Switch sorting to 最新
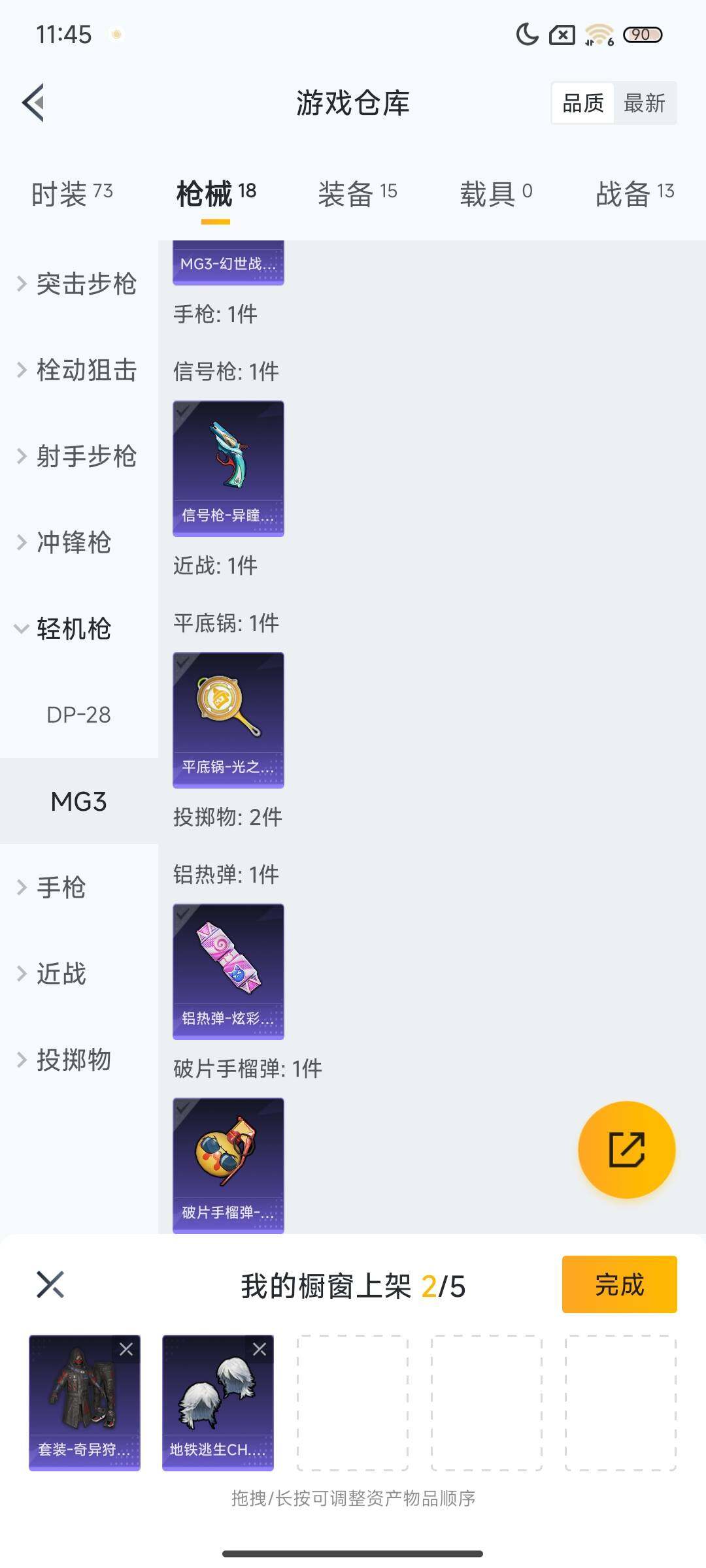 click(x=645, y=103)
